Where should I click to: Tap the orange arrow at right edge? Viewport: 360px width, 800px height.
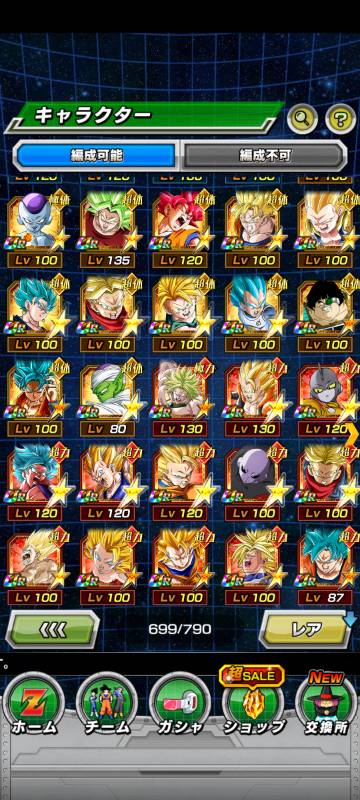click(353, 433)
